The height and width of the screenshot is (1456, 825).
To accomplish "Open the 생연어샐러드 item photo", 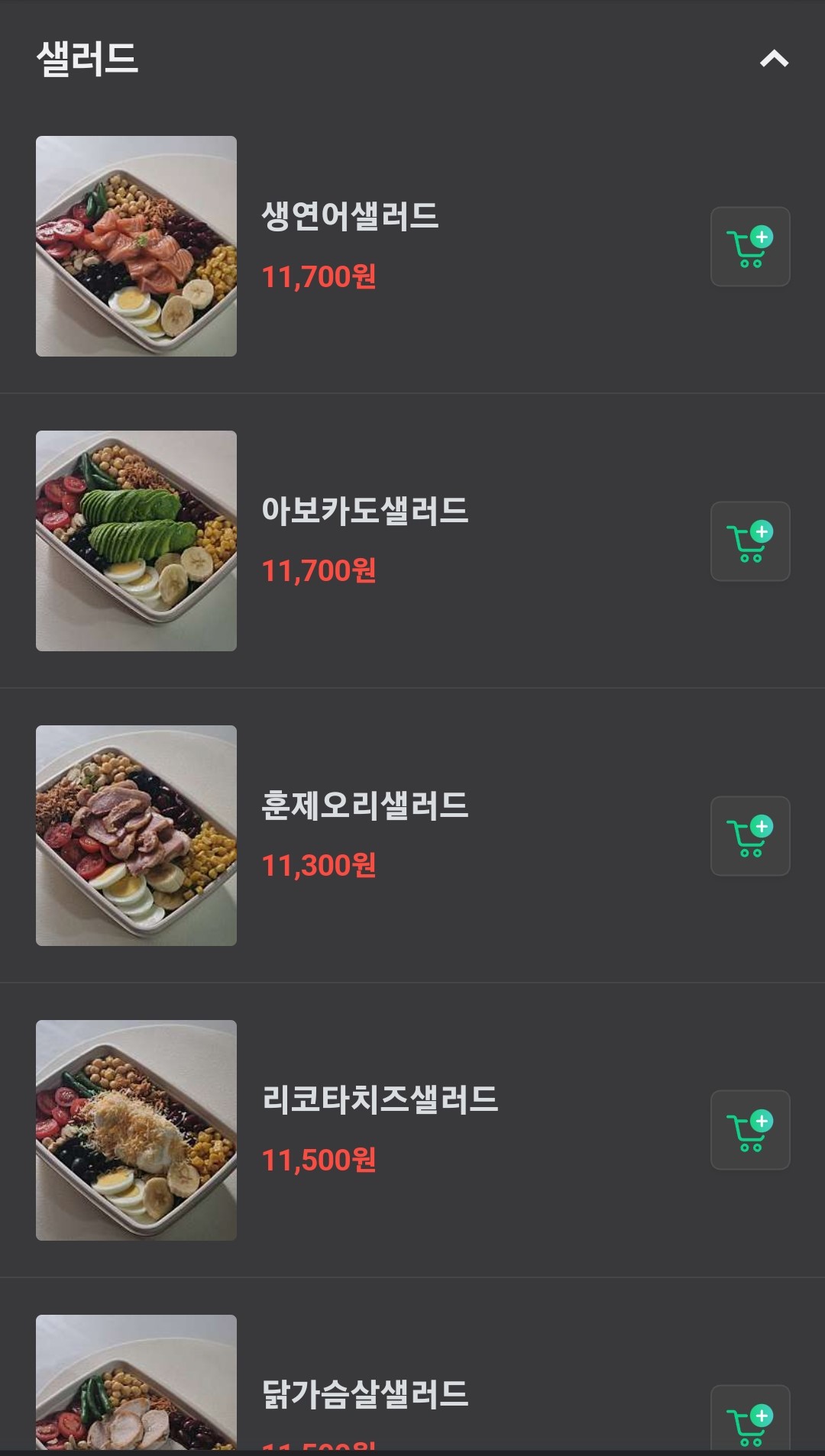I will click(x=136, y=246).
